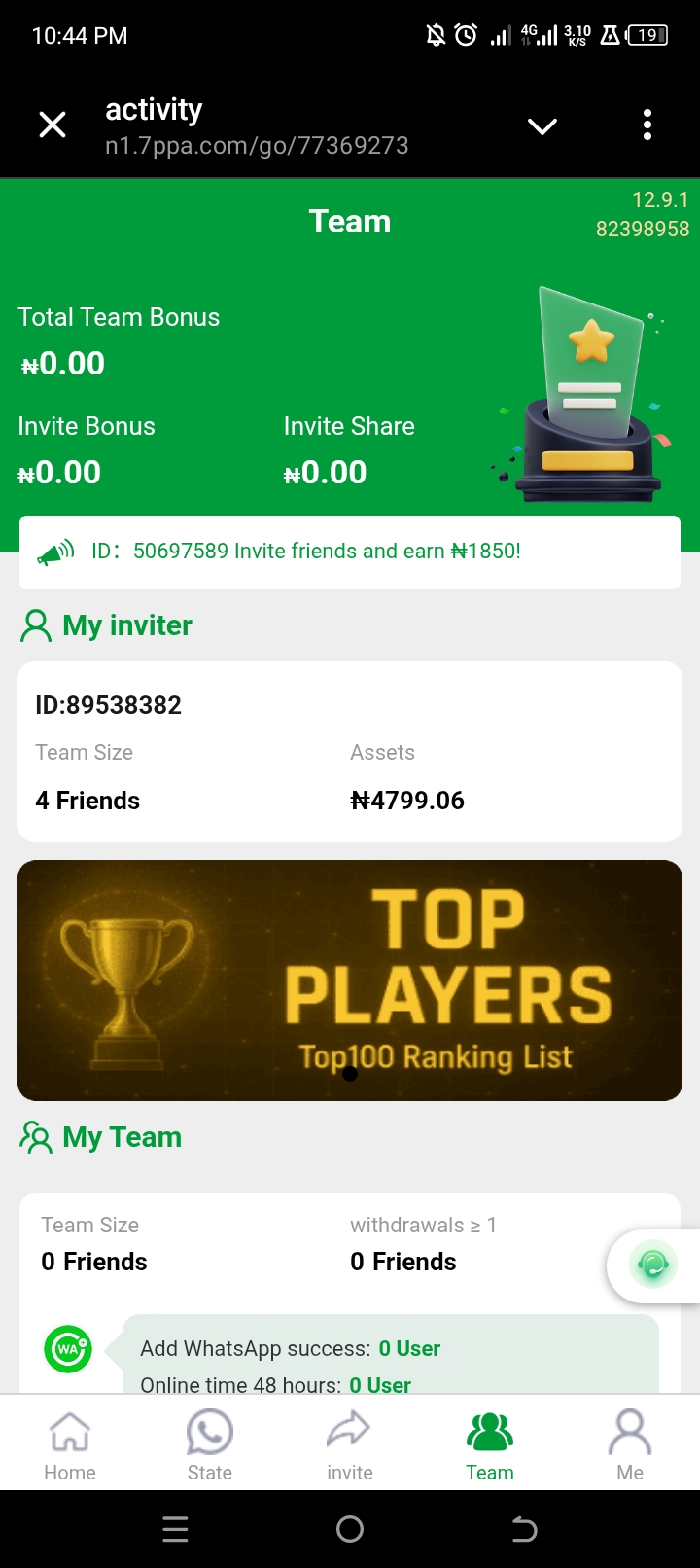700x1568 pixels.
Task: Close the activity browser tab
Action: pos(52,125)
